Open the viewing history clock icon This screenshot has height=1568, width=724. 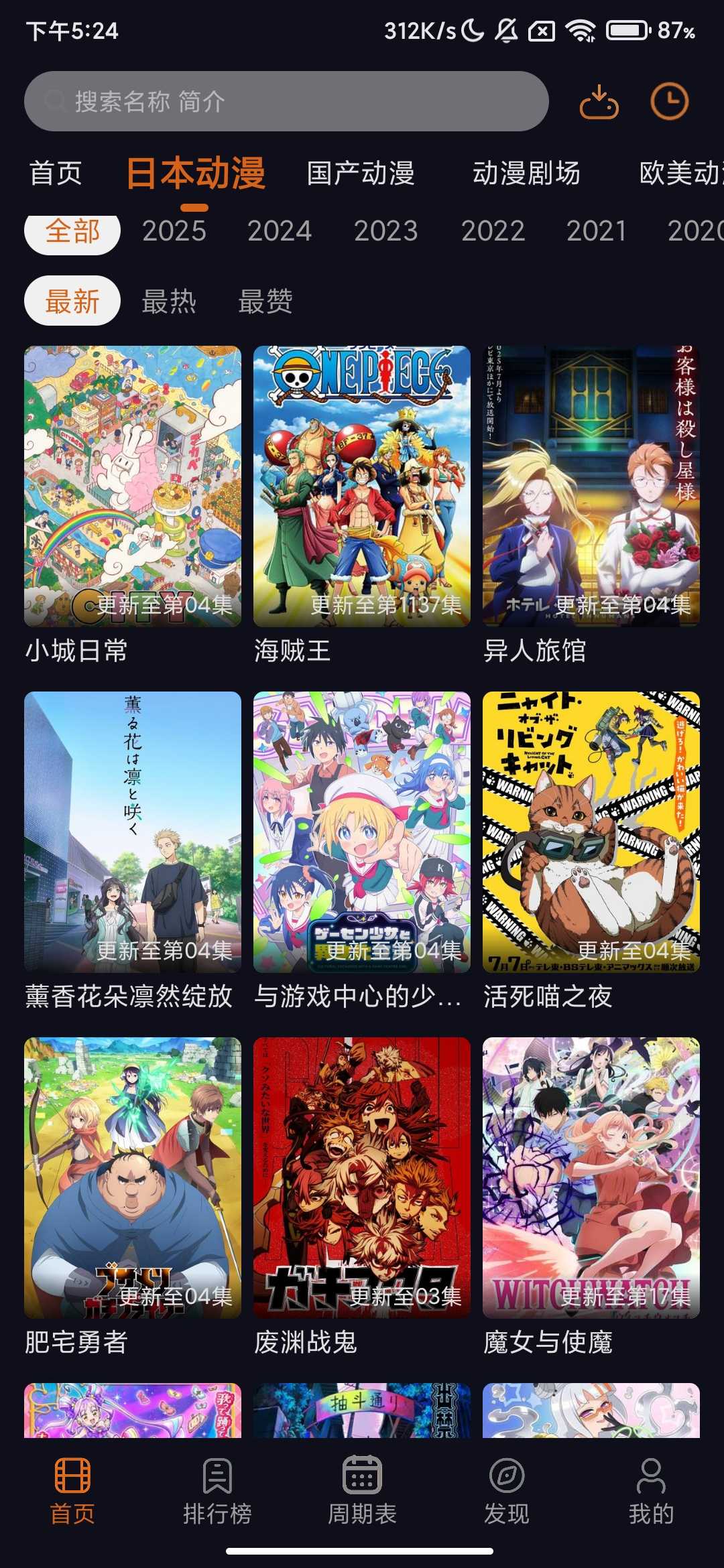(670, 102)
